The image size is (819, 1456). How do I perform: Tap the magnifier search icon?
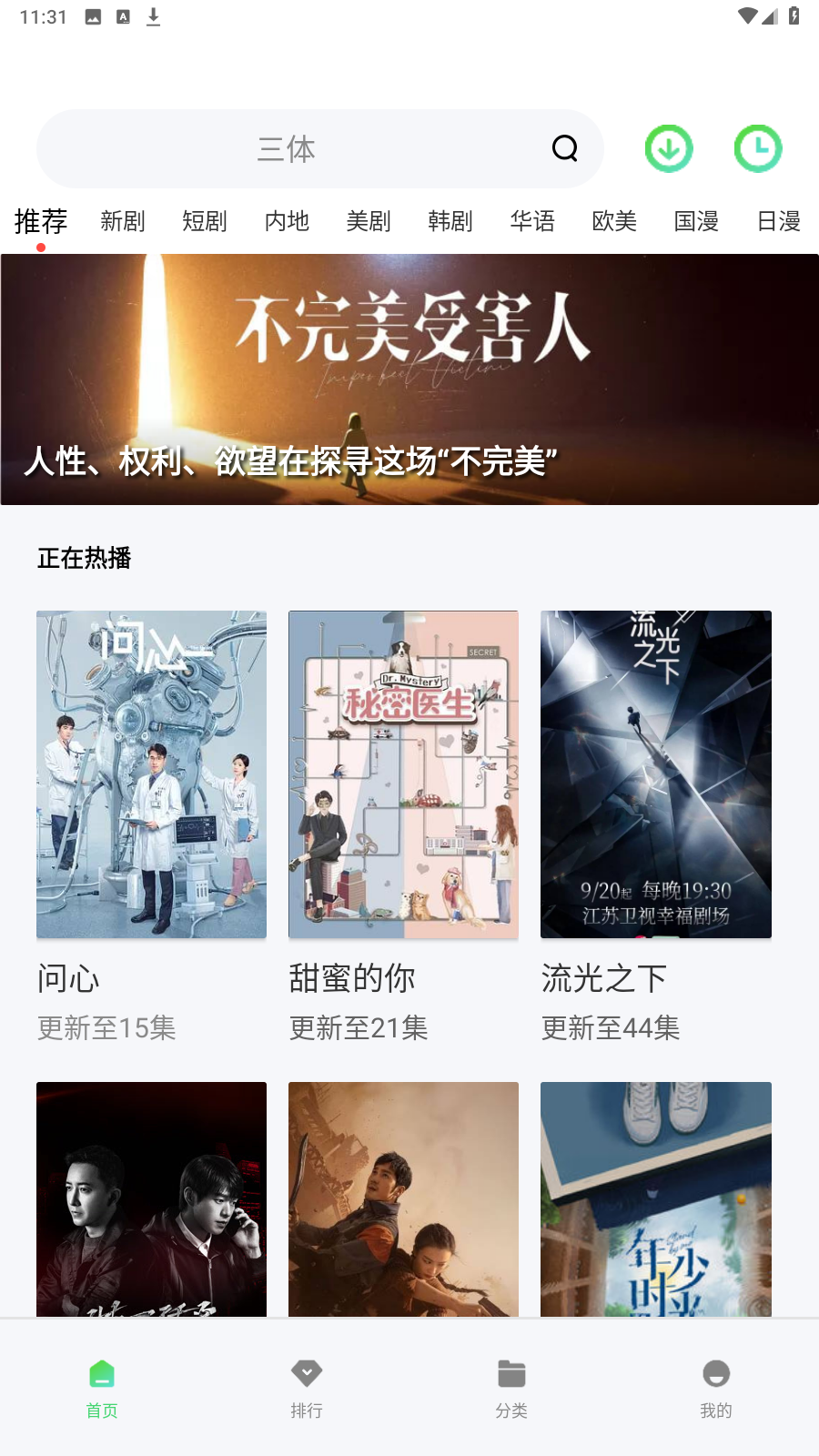(565, 148)
